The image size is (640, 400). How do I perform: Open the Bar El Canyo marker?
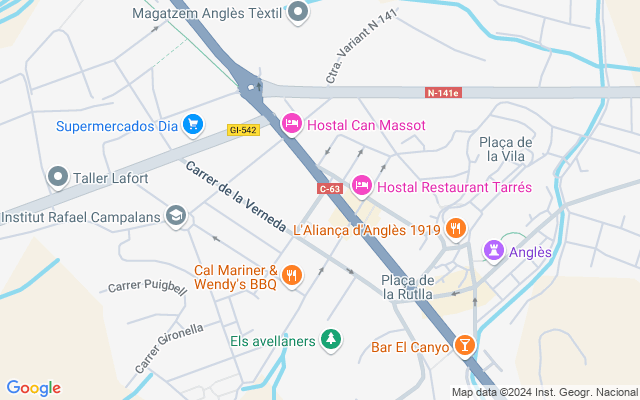click(x=464, y=346)
